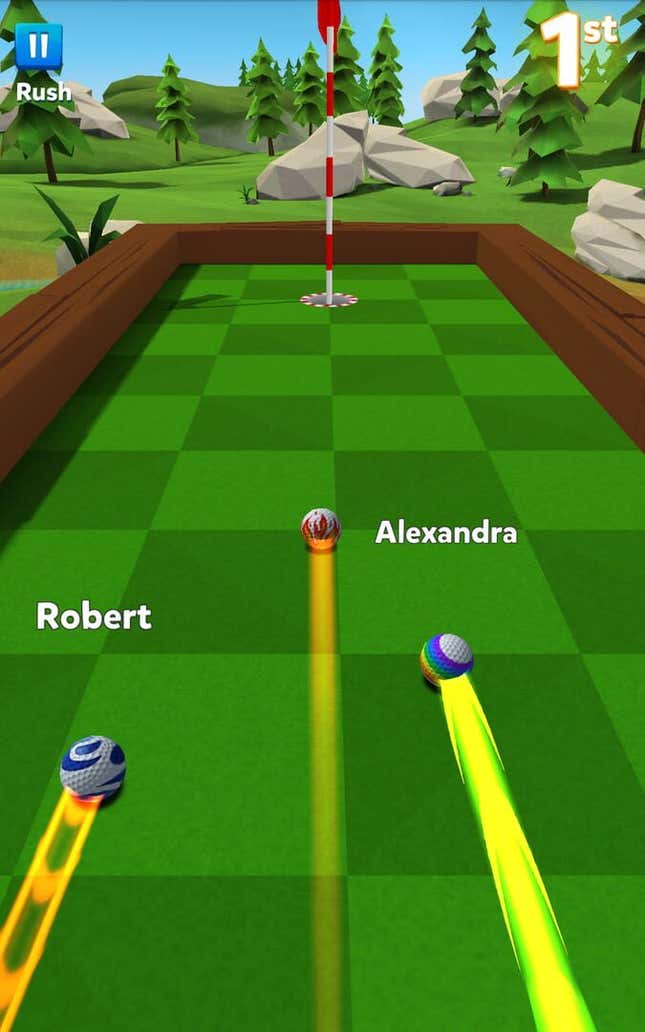The width and height of the screenshot is (645, 1032).
Task: Pause the game with the pause button
Action: 39,47
